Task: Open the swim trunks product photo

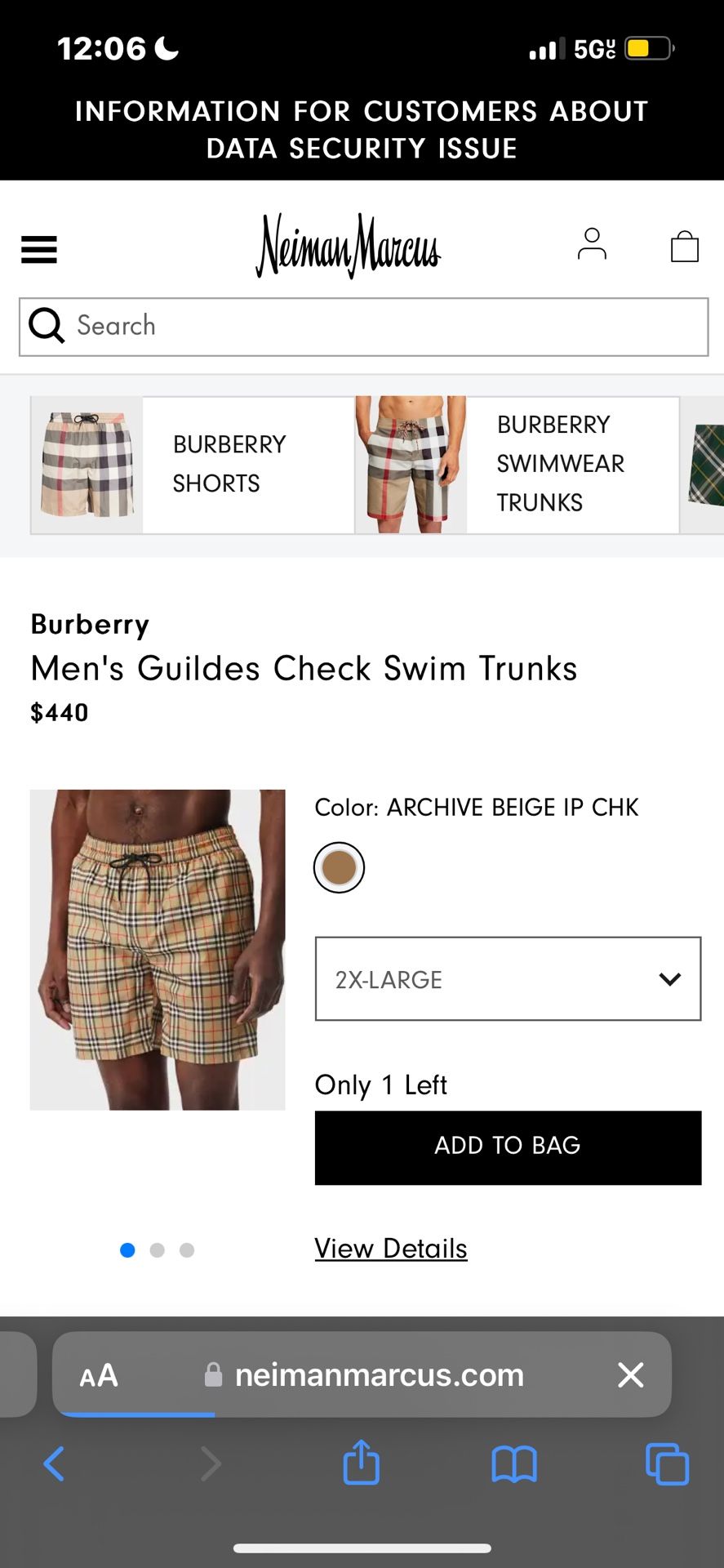Action: click(158, 950)
